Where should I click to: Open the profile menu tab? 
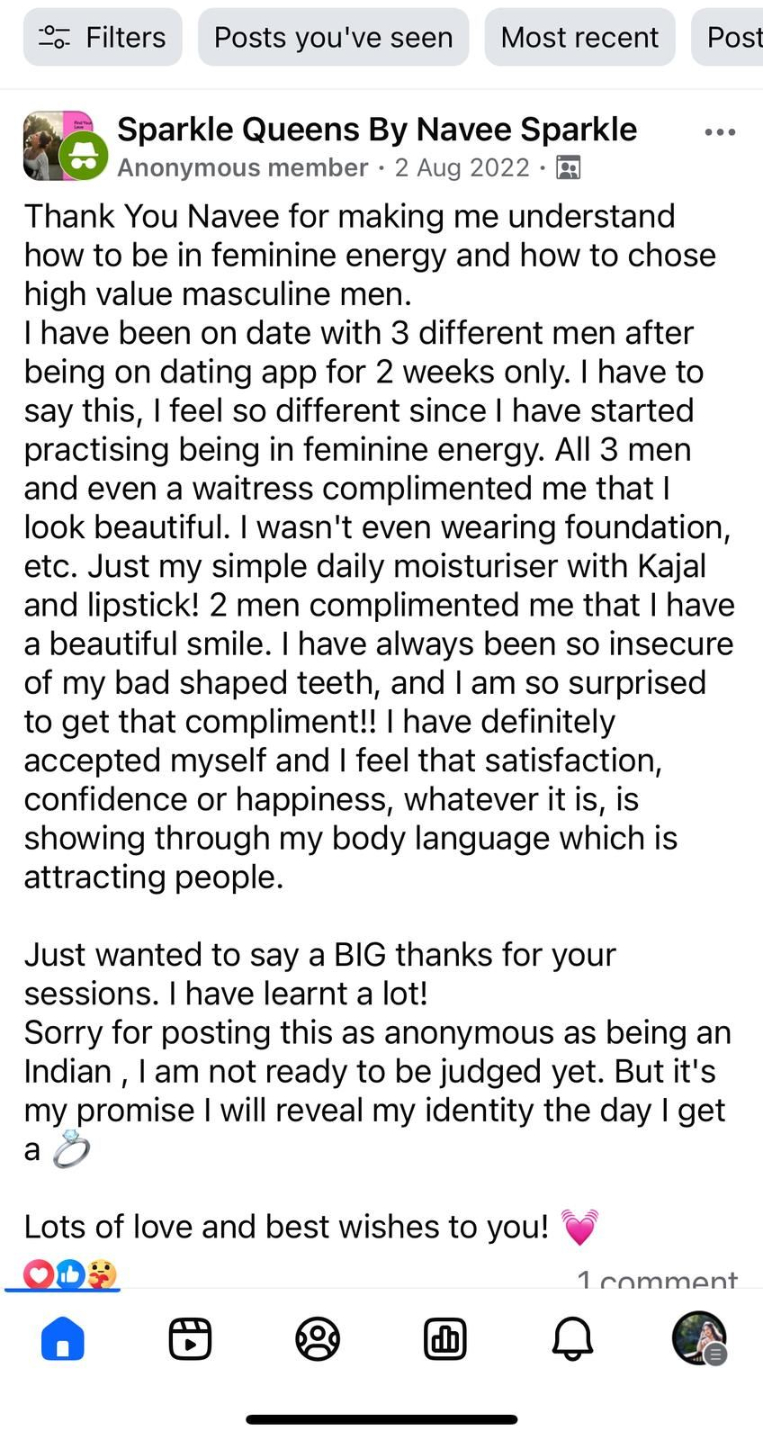[699, 1339]
